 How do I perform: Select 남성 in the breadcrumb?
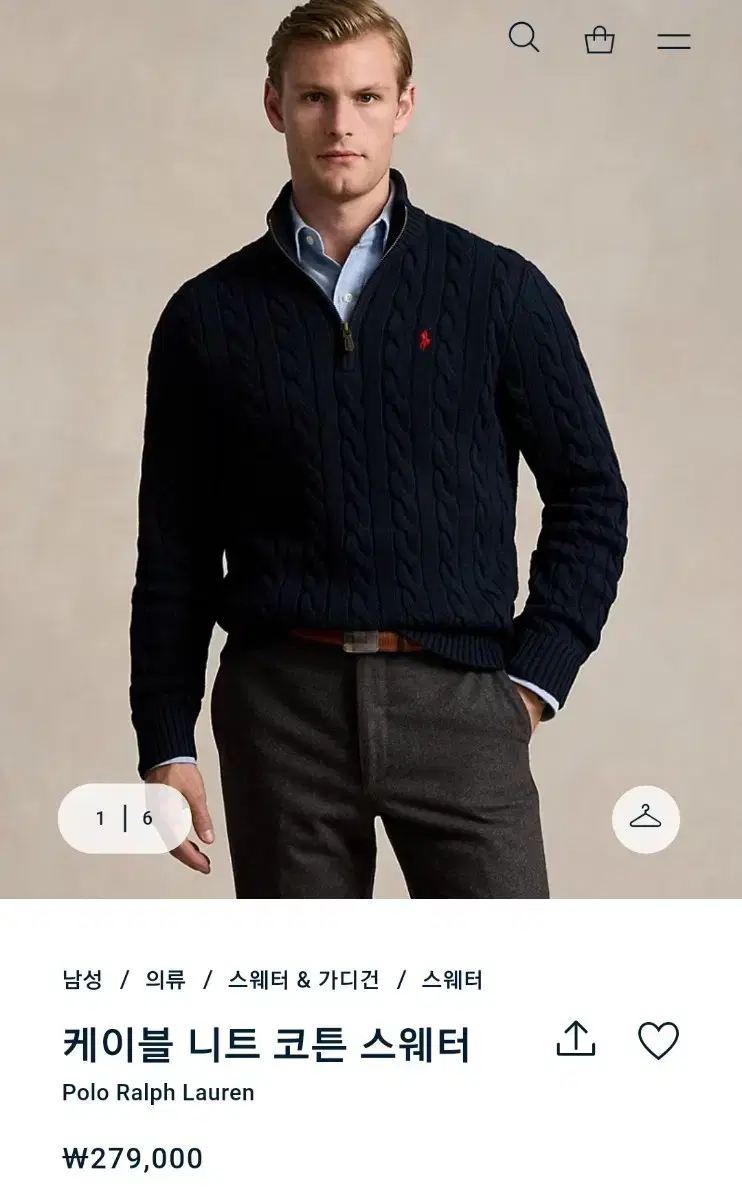(81, 980)
